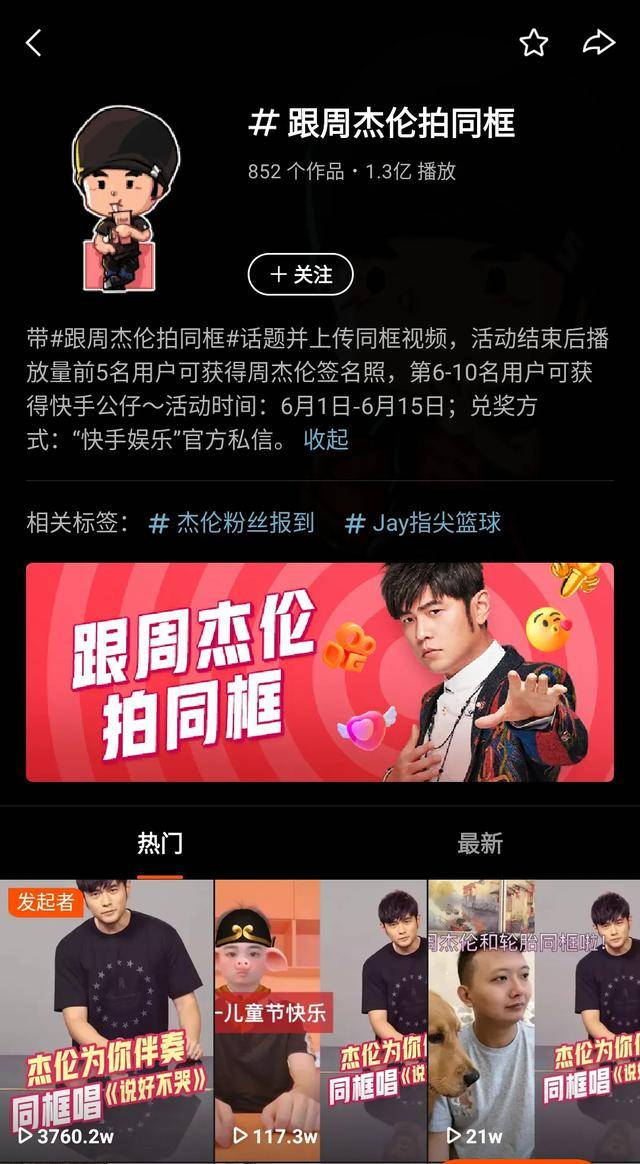The width and height of the screenshot is (640, 1164).
Task: Play the 发起者 video with 3760.2w views
Action: pyautogui.click(x=106, y=1021)
